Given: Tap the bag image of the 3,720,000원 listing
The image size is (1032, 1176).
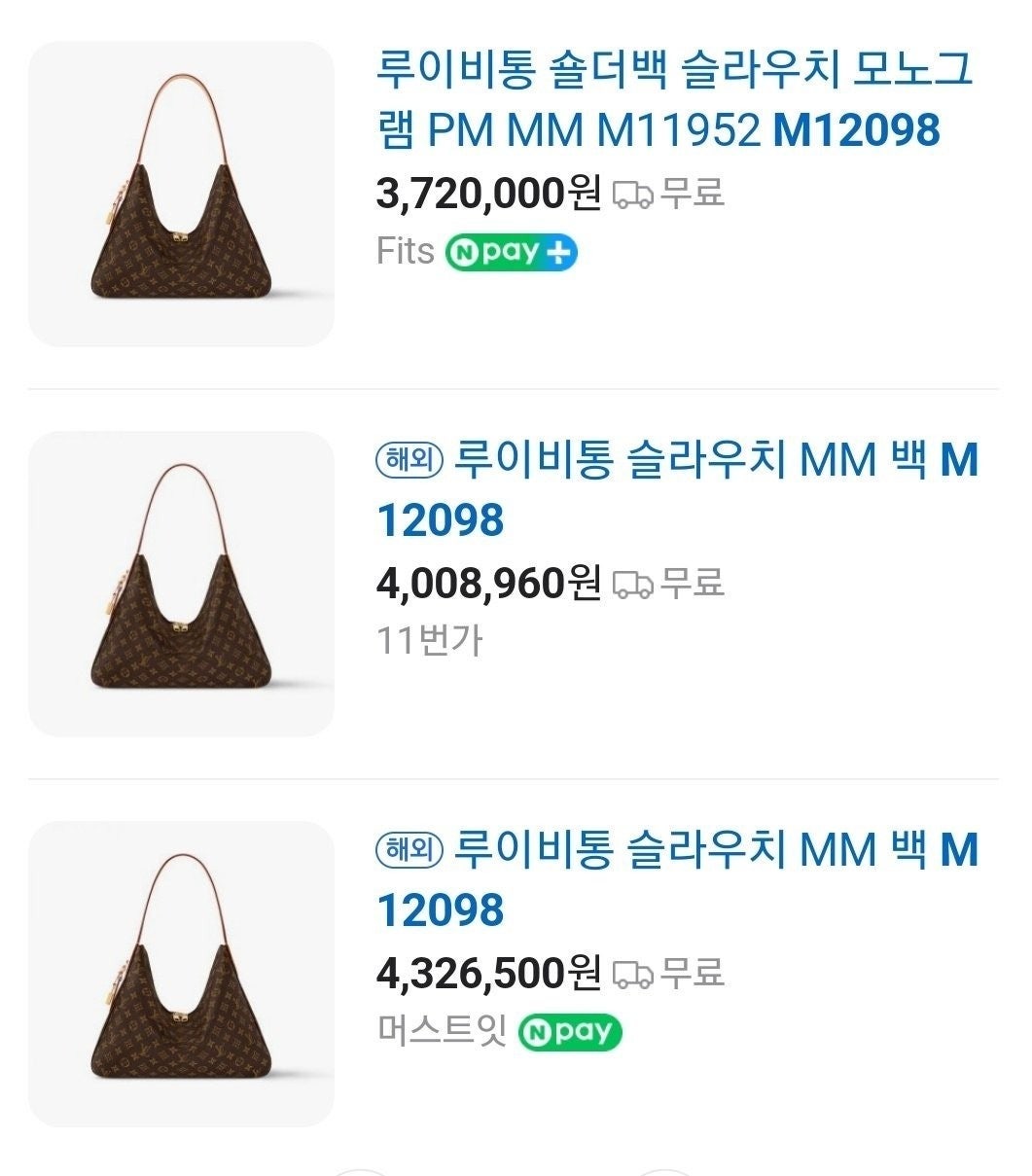Looking at the screenshot, I should click(181, 195).
